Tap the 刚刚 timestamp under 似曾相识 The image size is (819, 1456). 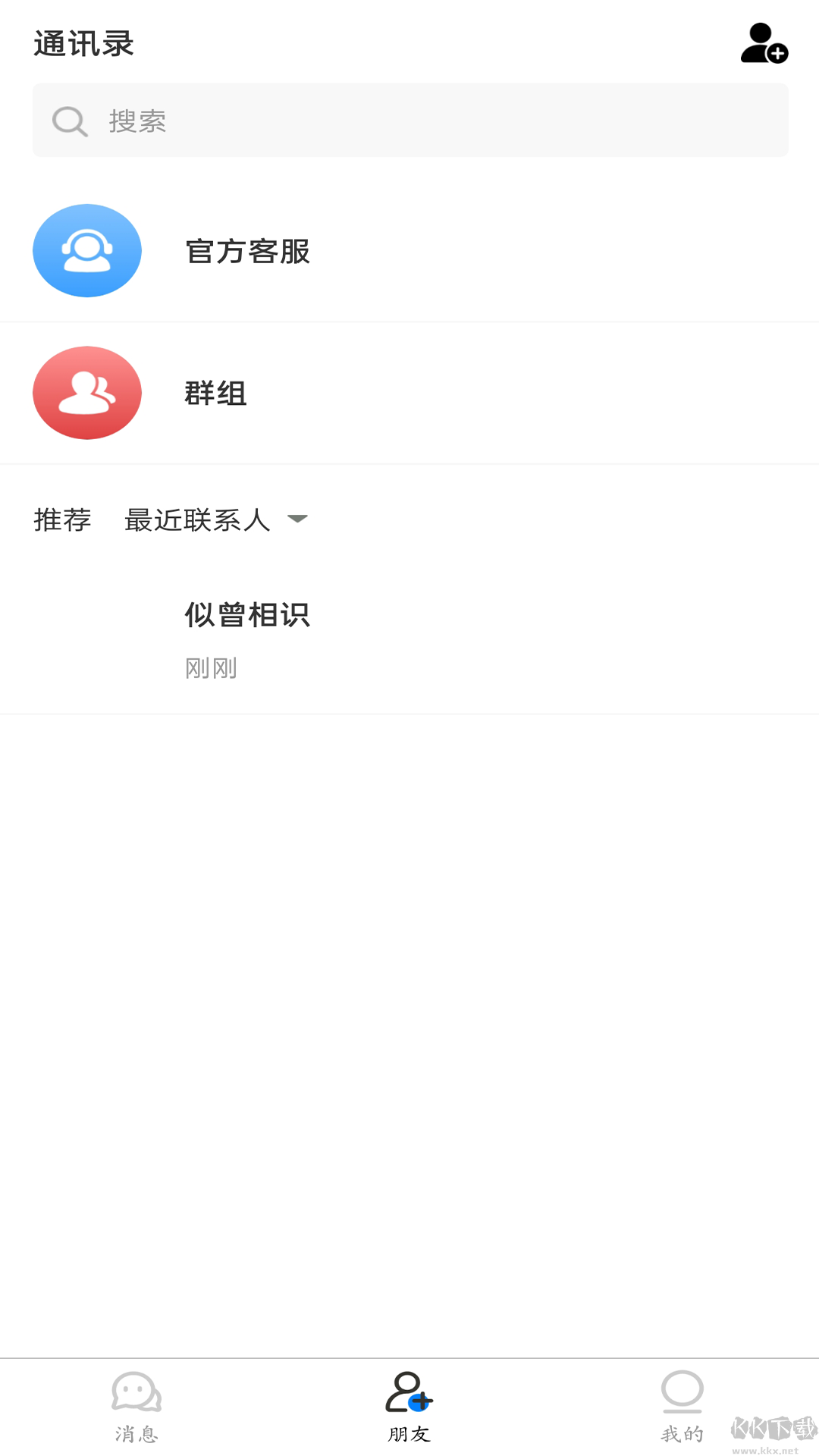click(211, 668)
